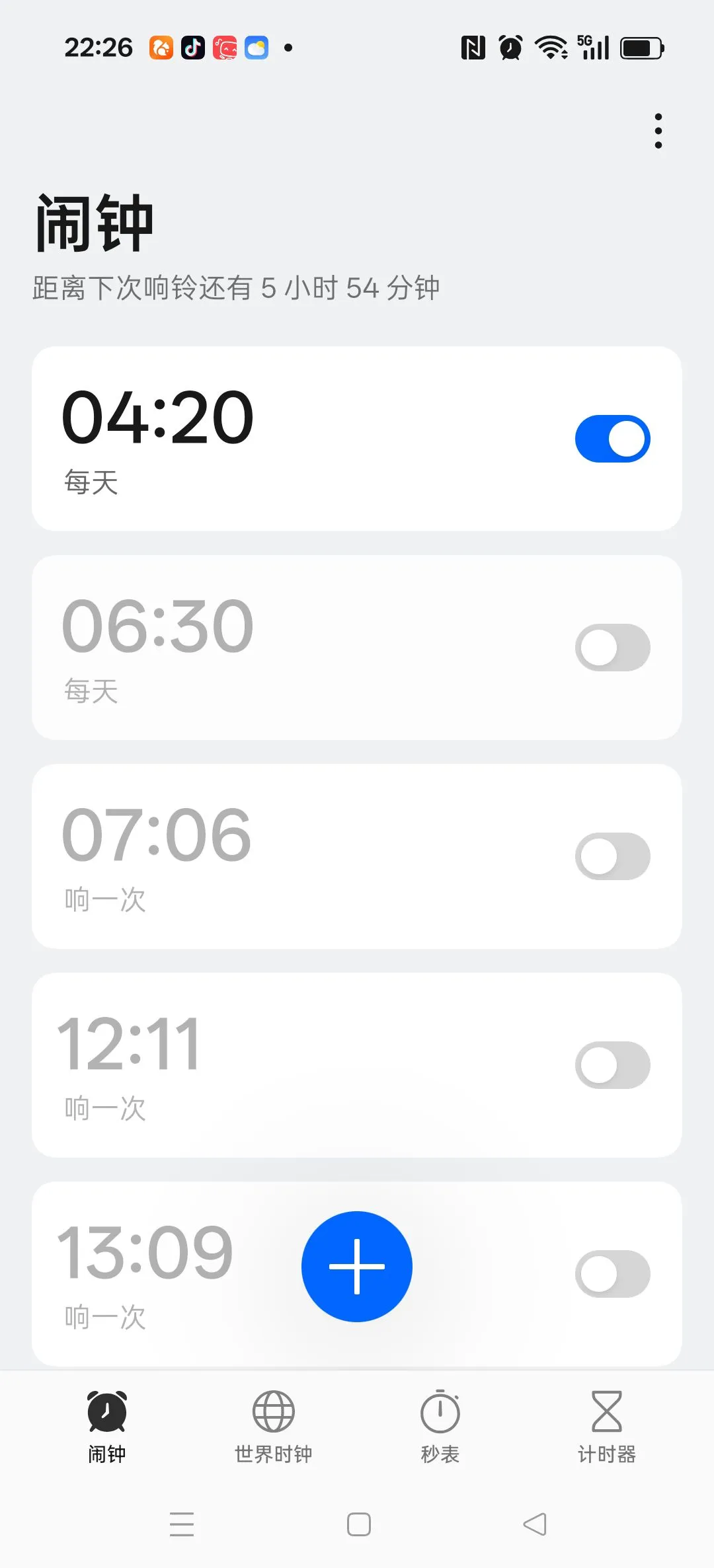Switch to the 世界时钟 tab
The height and width of the screenshot is (1568, 714).
tap(273, 1426)
